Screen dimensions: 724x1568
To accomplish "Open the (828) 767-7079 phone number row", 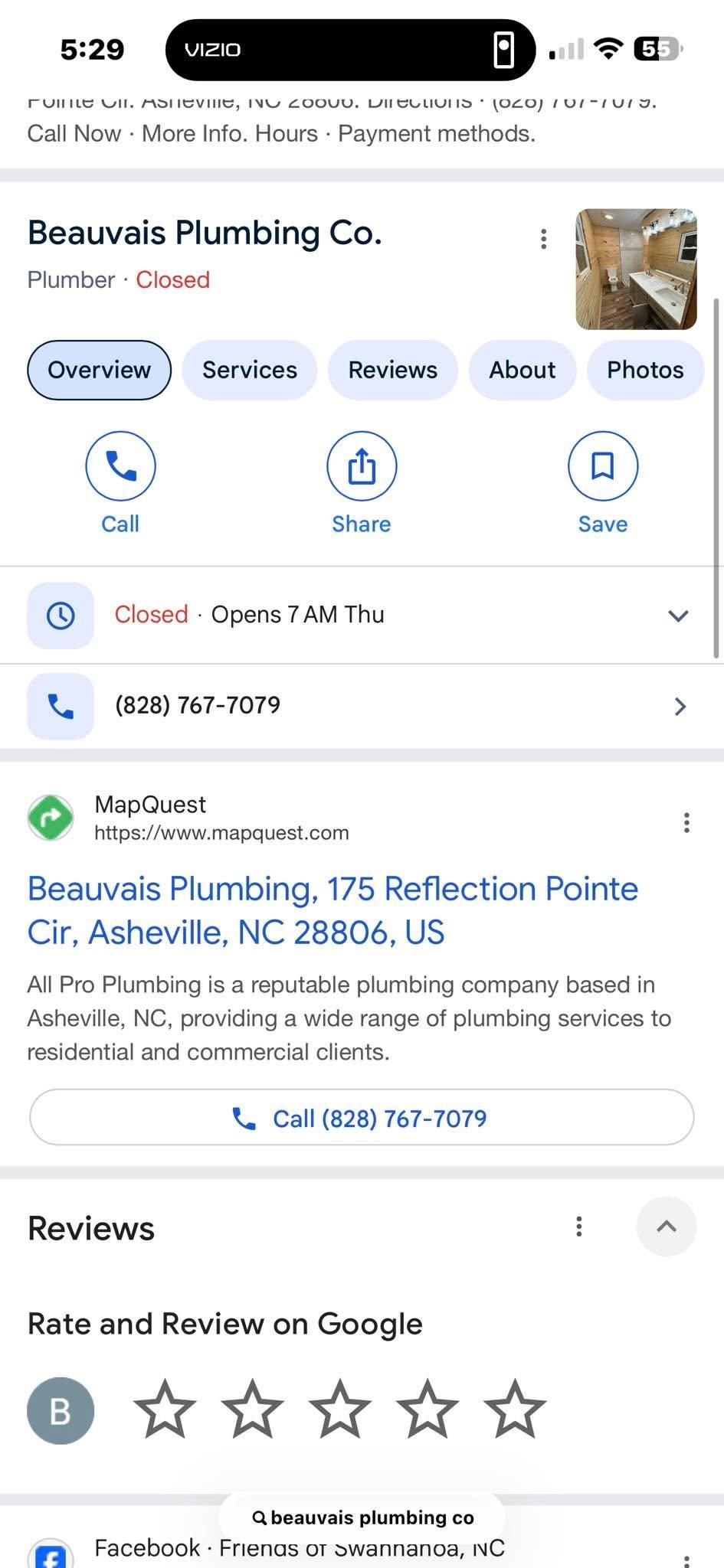I will pos(360,705).
